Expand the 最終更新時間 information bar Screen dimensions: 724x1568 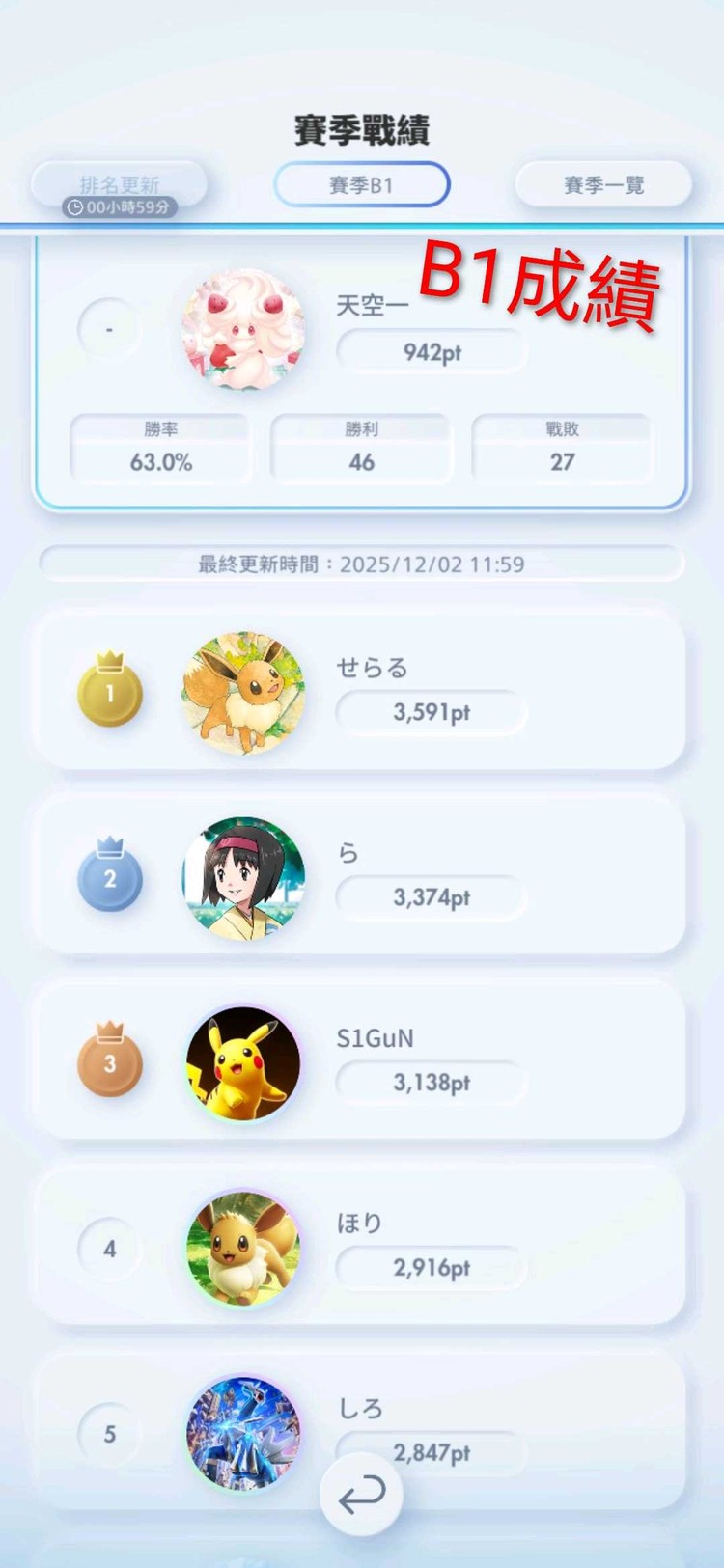(x=362, y=564)
